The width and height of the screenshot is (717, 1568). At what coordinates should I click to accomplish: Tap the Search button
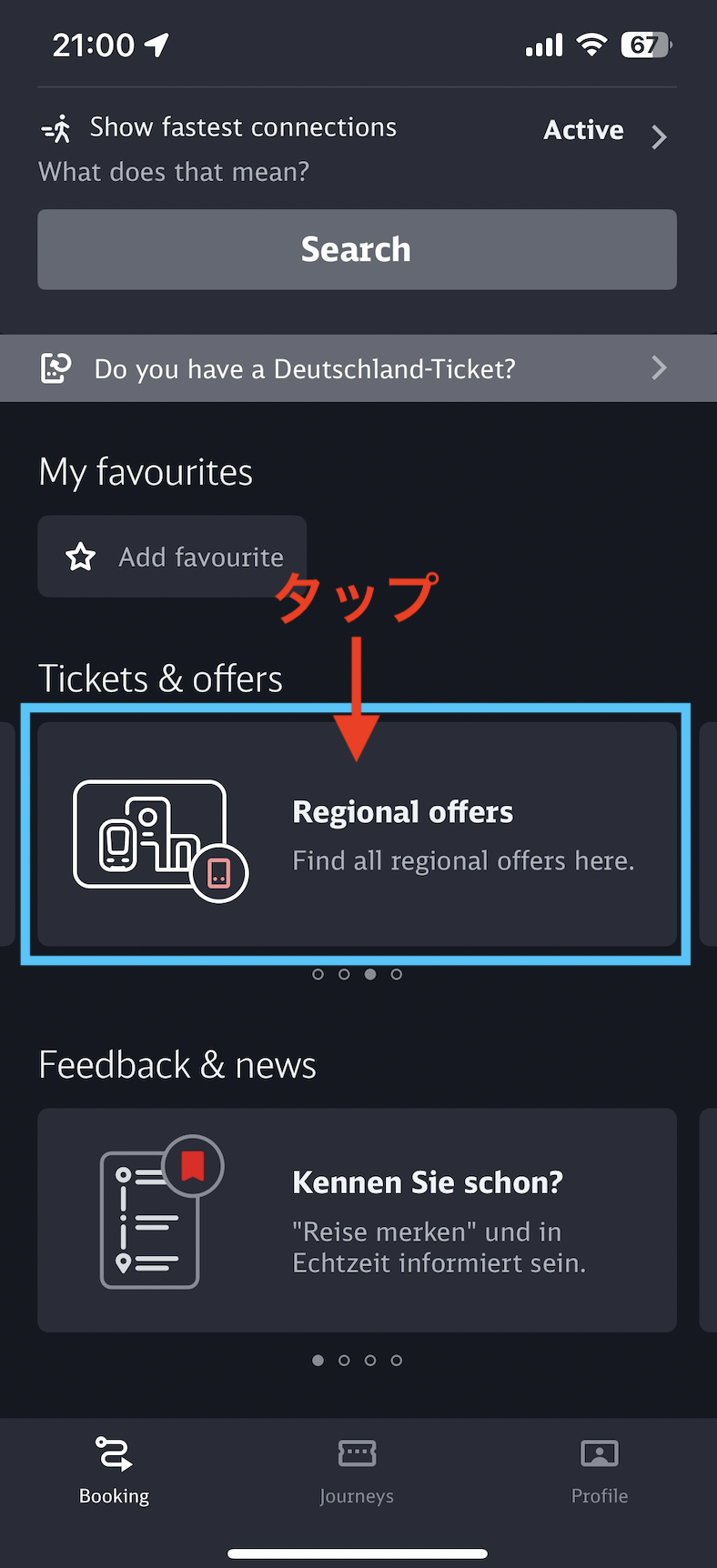coord(357,250)
